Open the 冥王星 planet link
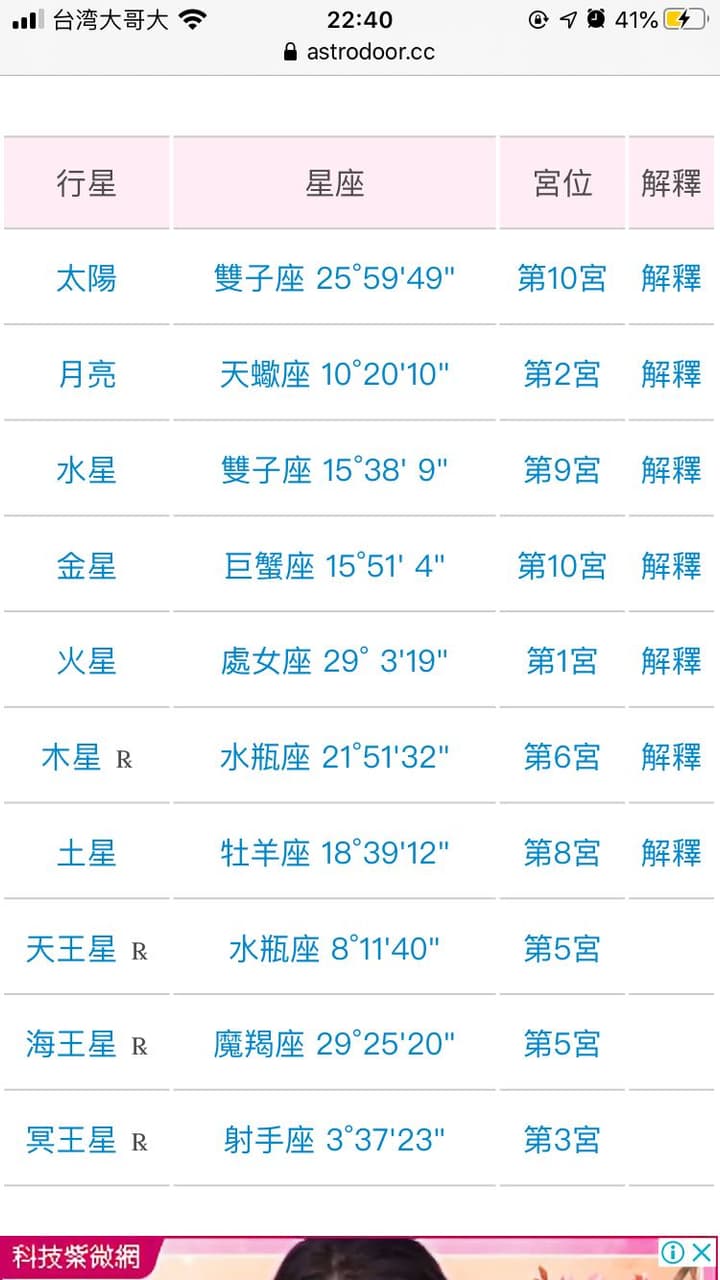Viewport: 720px width, 1280px height. pos(71,1140)
